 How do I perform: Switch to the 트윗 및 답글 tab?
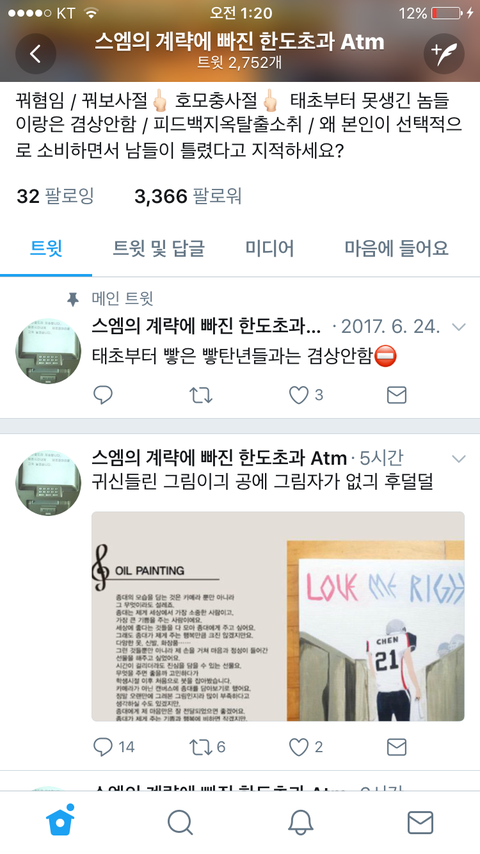tap(159, 248)
